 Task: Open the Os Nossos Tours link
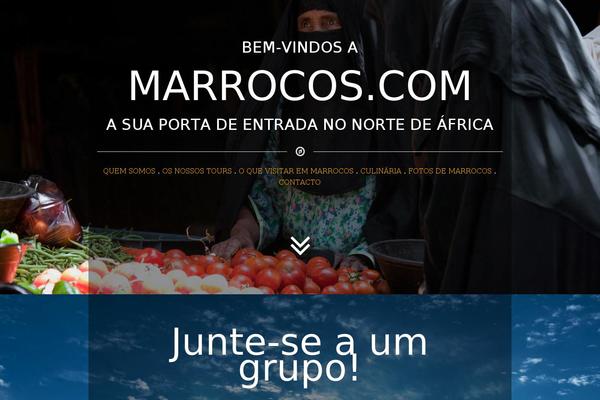click(x=196, y=171)
